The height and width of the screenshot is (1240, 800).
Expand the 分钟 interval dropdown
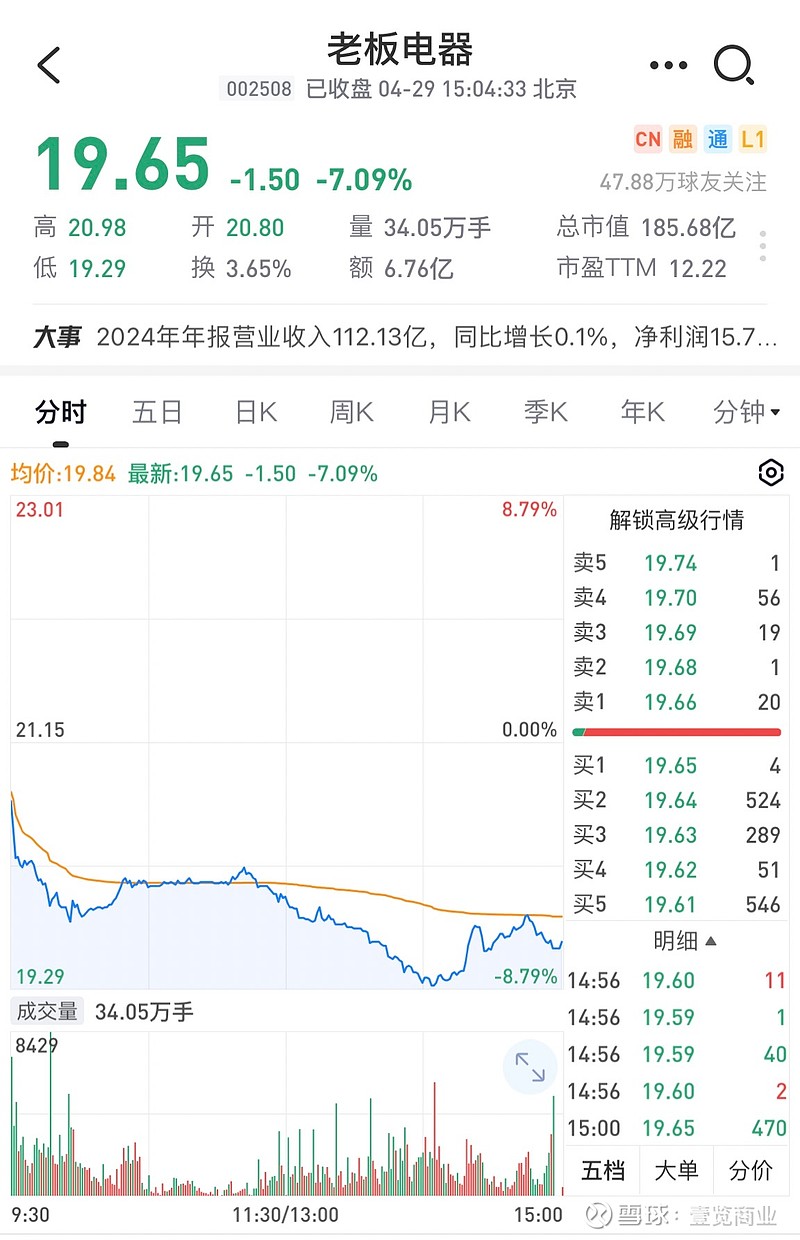(746, 412)
